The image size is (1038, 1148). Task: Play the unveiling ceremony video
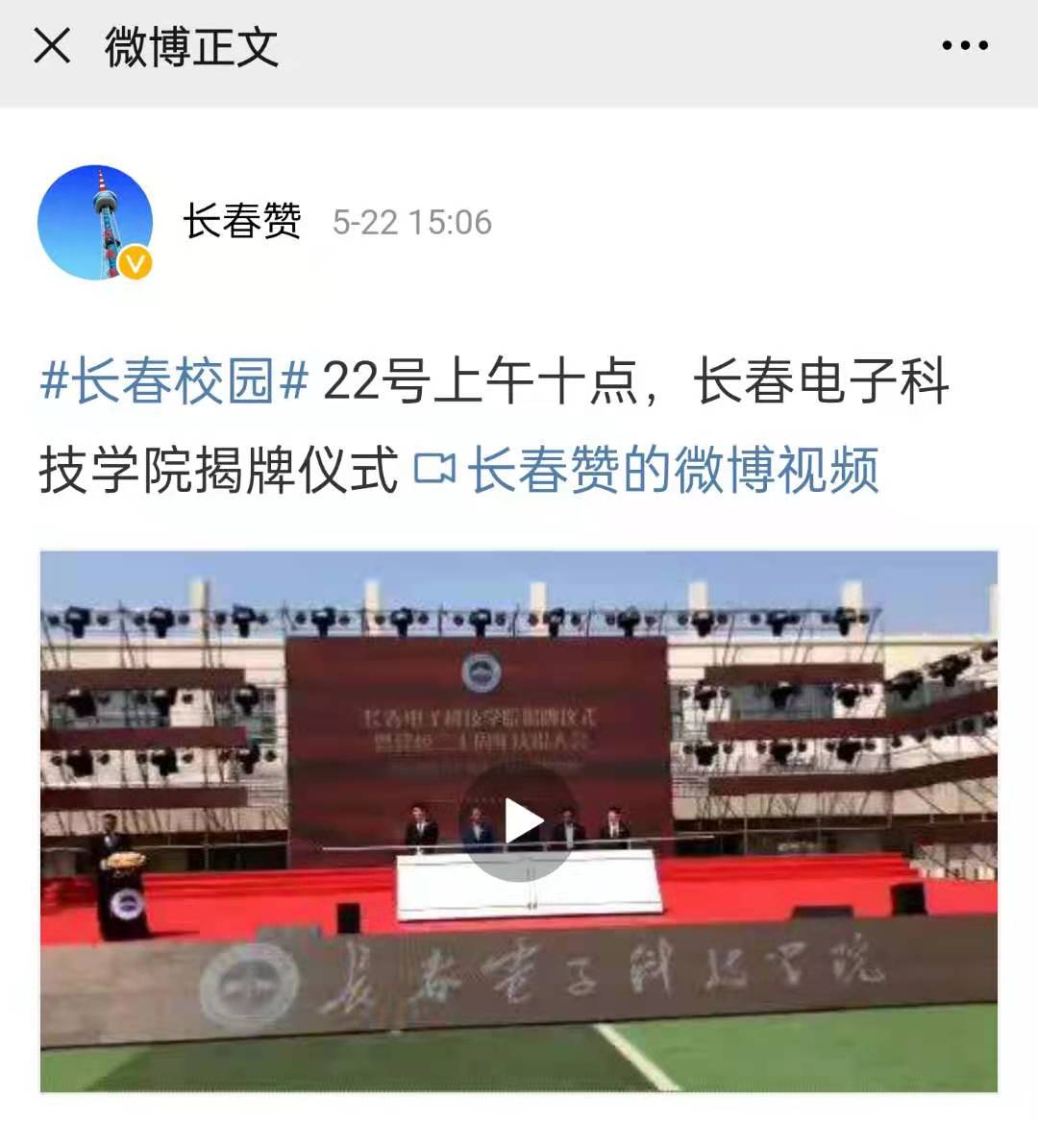522,822
